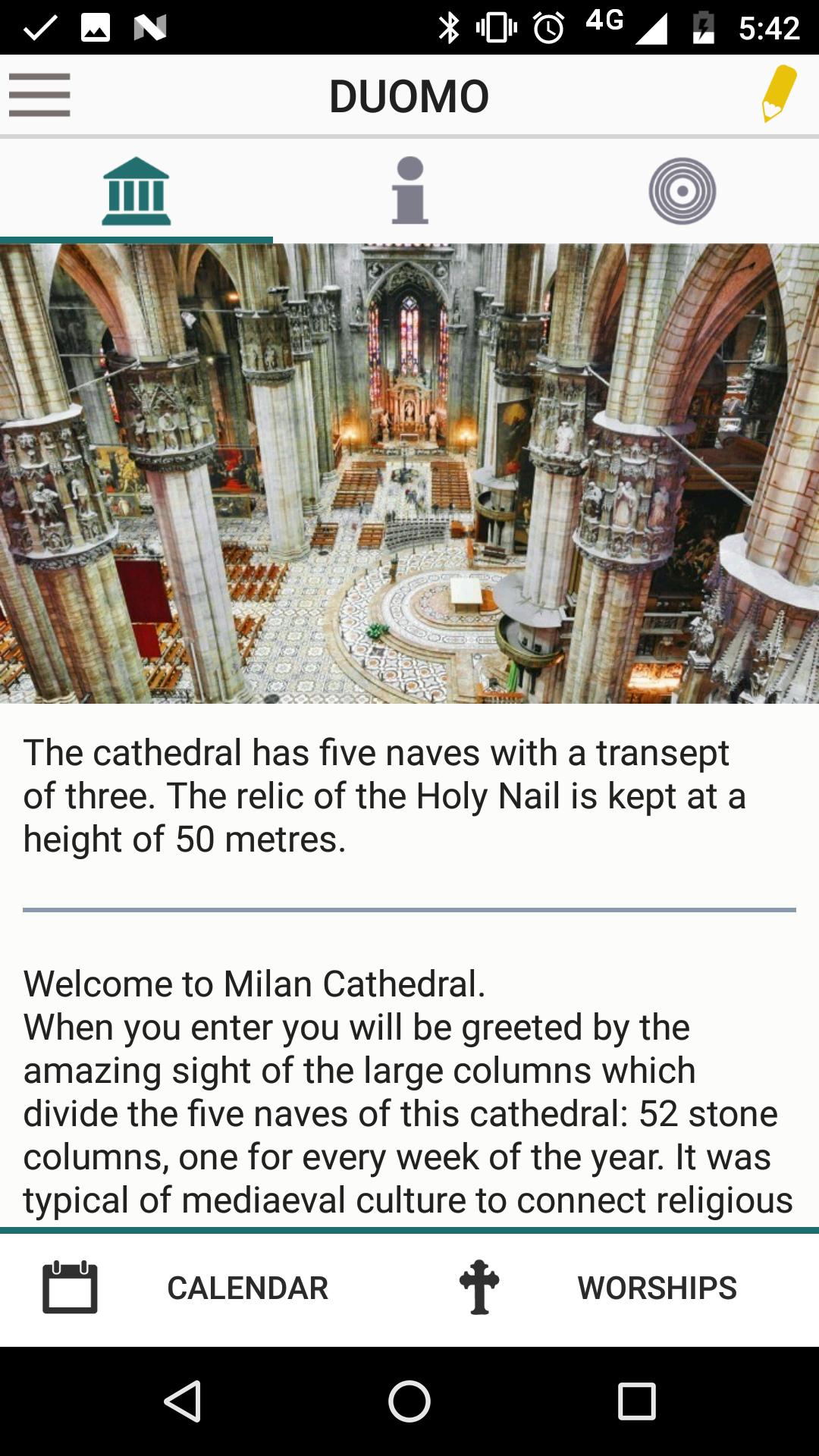The height and width of the screenshot is (1456, 819).
Task: Open the Calendar section
Action: [x=205, y=1288]
